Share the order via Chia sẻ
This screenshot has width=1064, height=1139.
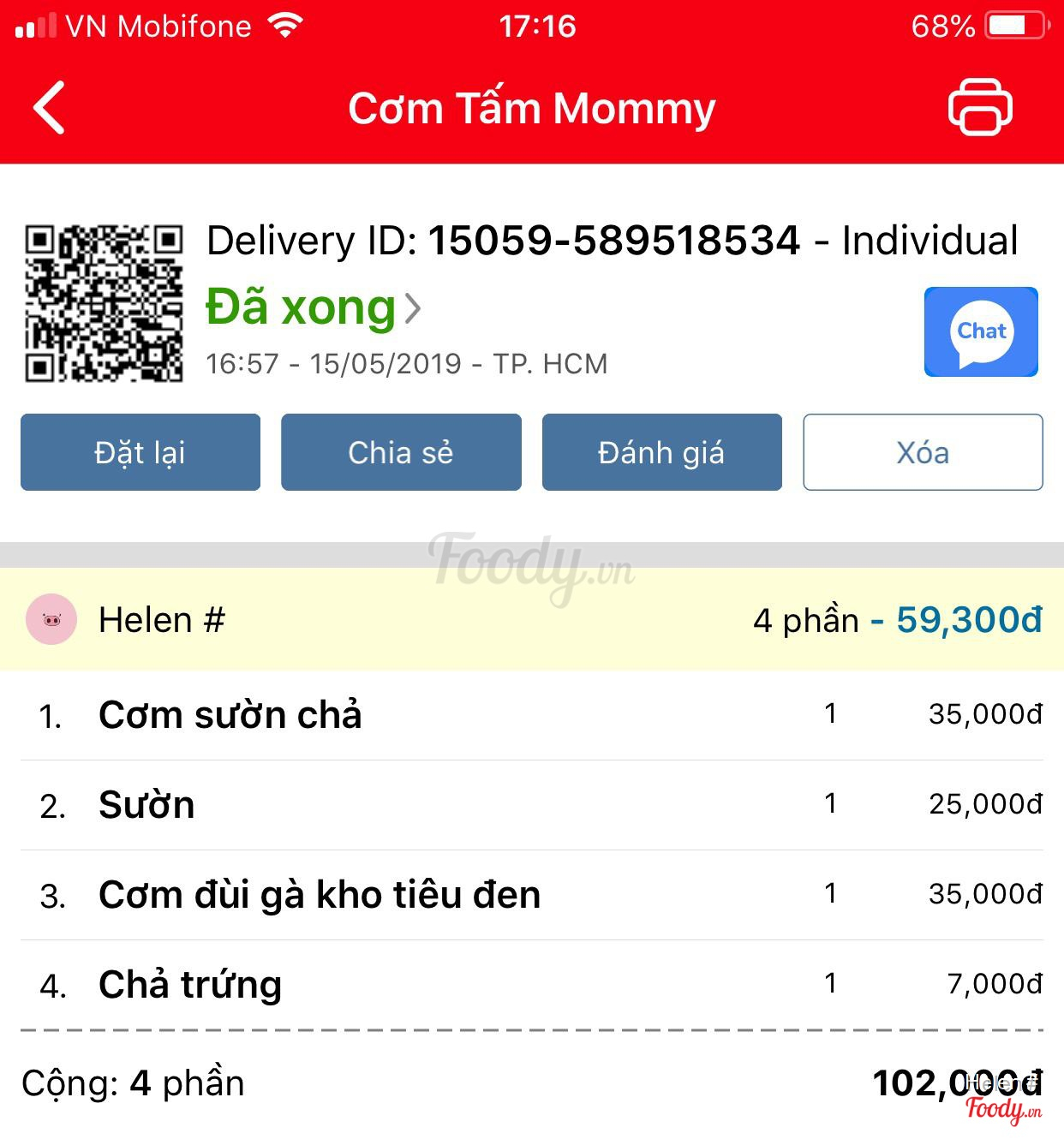pyautogui.click(x=401, y=452)
